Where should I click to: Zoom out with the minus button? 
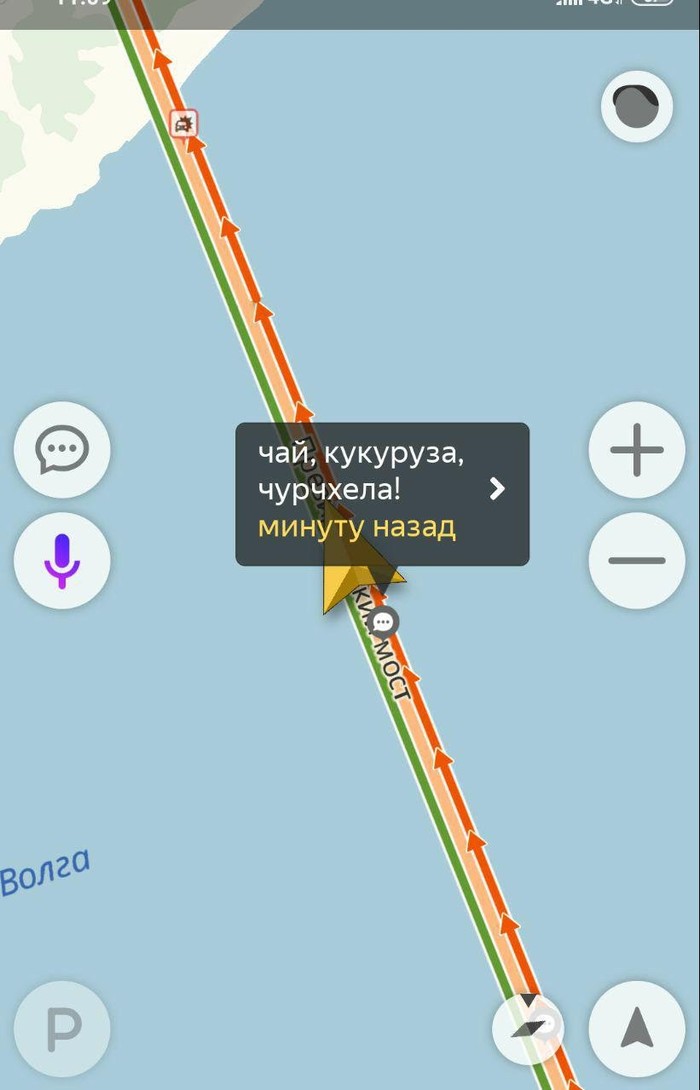(x=637, y=560)
